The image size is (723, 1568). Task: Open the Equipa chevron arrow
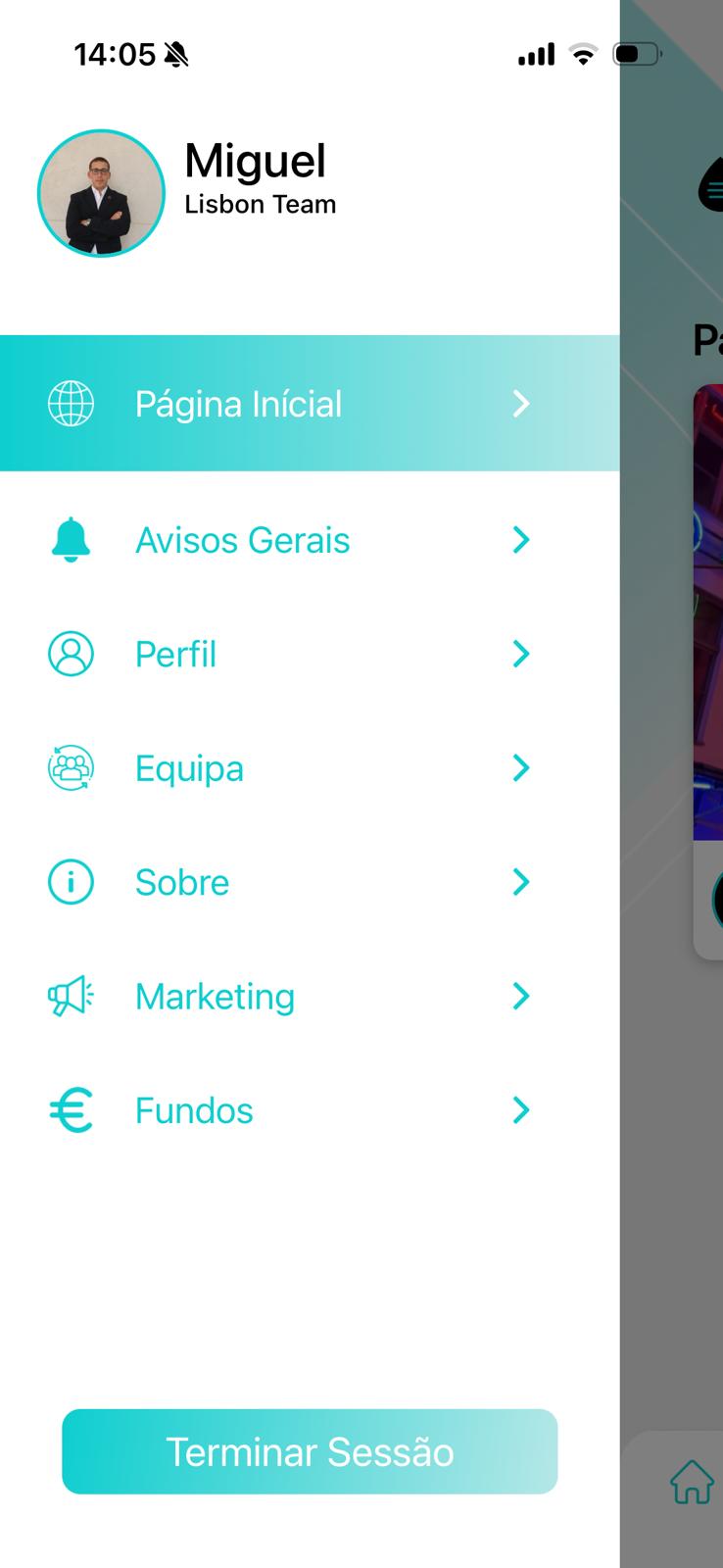(520, 767)
